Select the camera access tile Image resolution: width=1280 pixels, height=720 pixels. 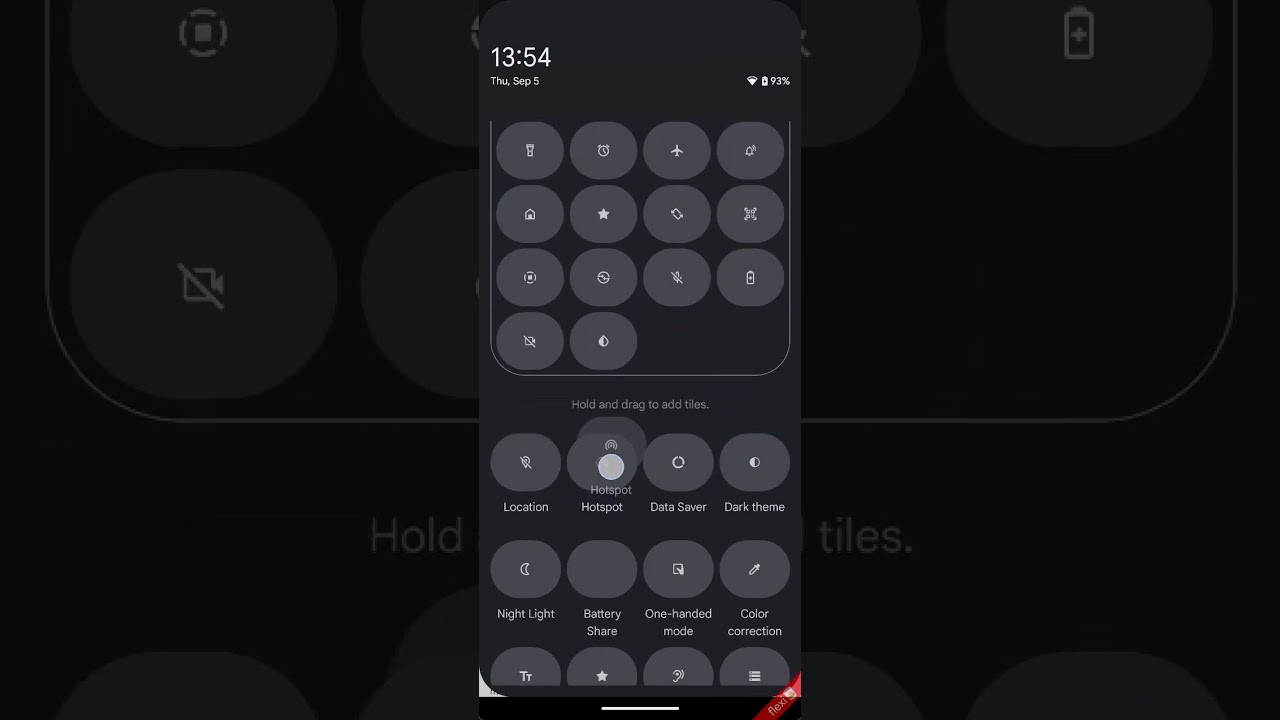point(530,341)
